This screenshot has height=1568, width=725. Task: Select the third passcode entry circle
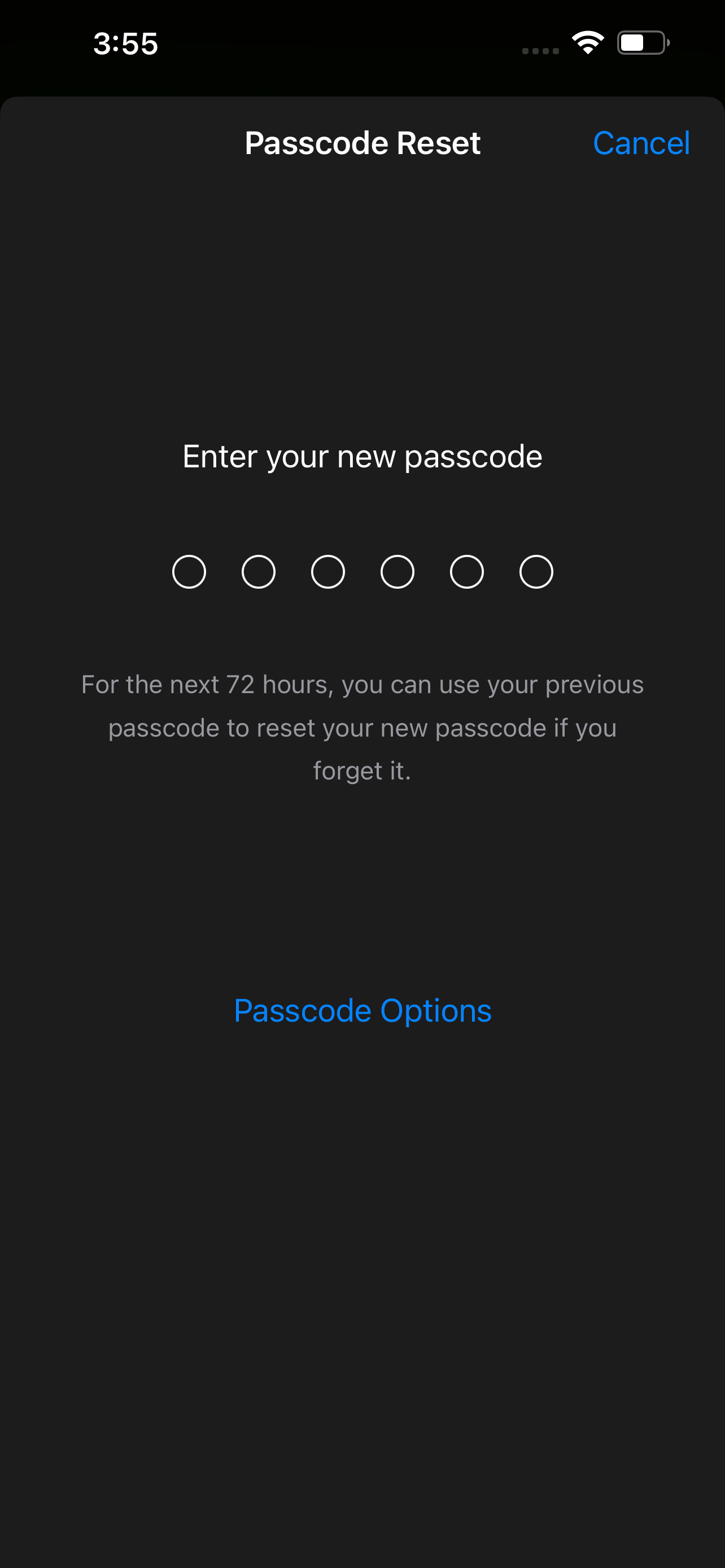point(327,571)
